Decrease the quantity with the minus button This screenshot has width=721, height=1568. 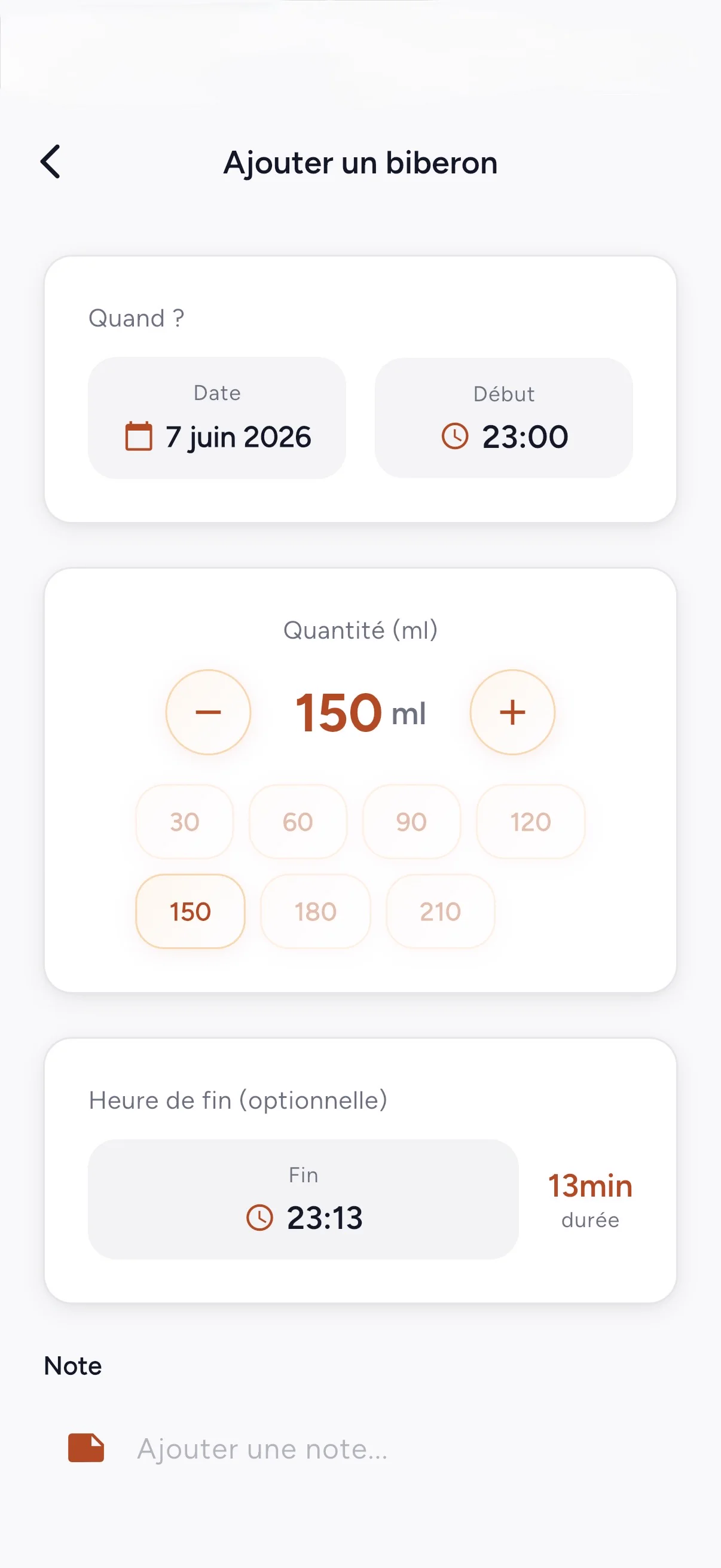pyautogui.click(x=208, y=712)
